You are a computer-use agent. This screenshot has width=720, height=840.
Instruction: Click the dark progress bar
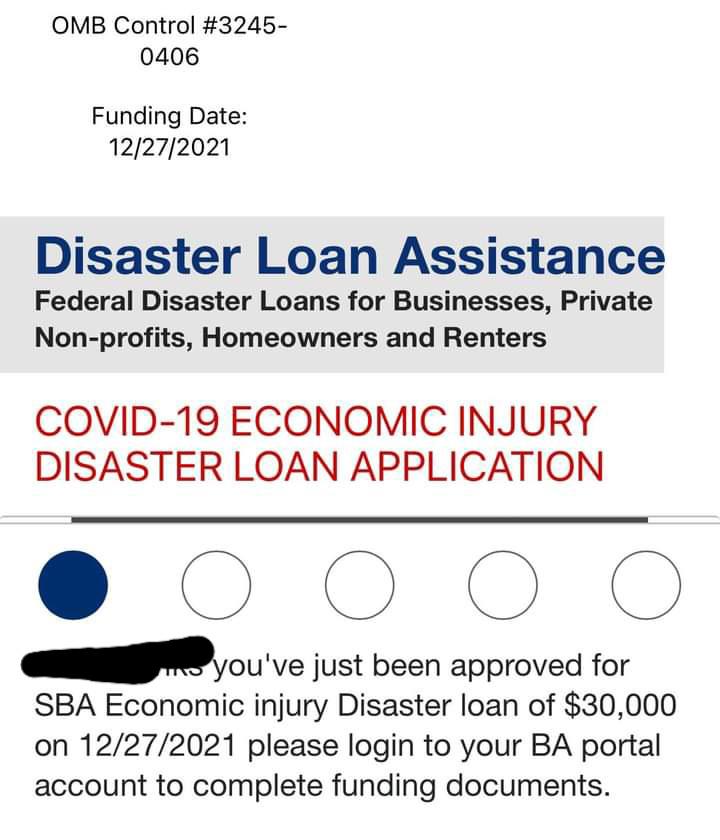tap(360, 516)
